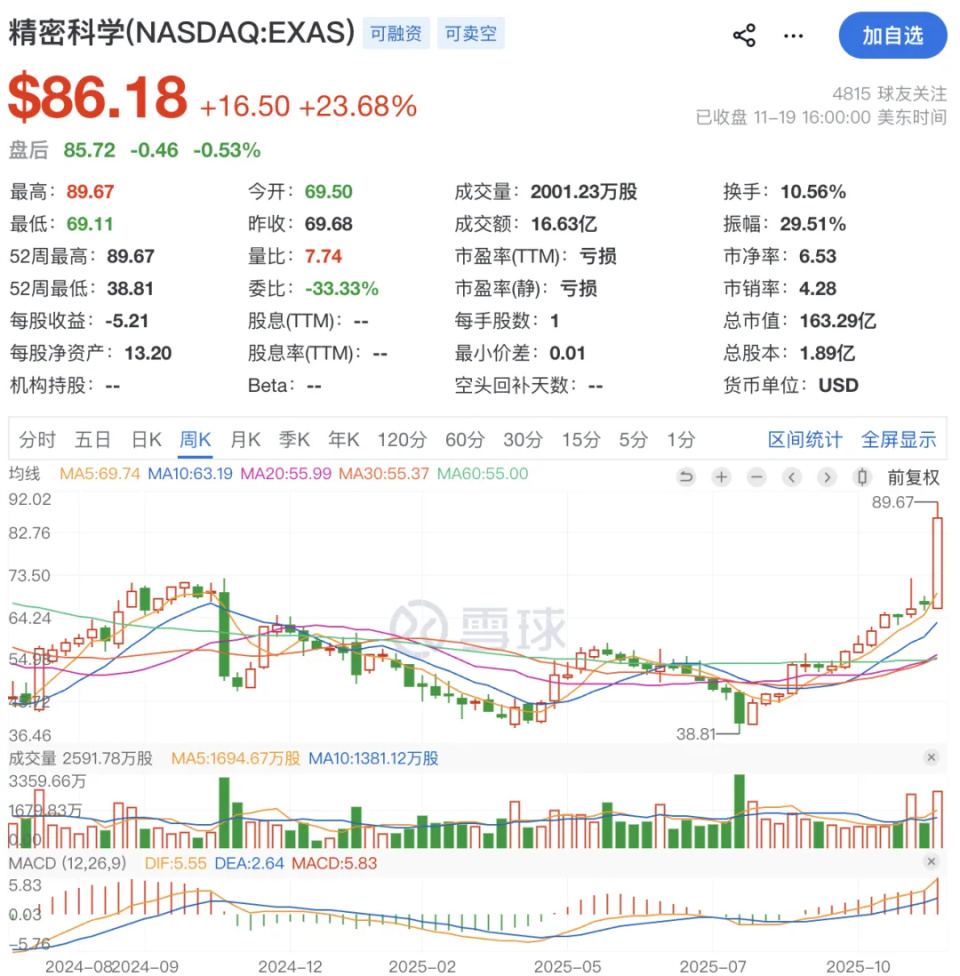The height and width of the screenshot is (976, 960).
Task: Pan the chart right with the right chevron
Action: tap(827, 478)
